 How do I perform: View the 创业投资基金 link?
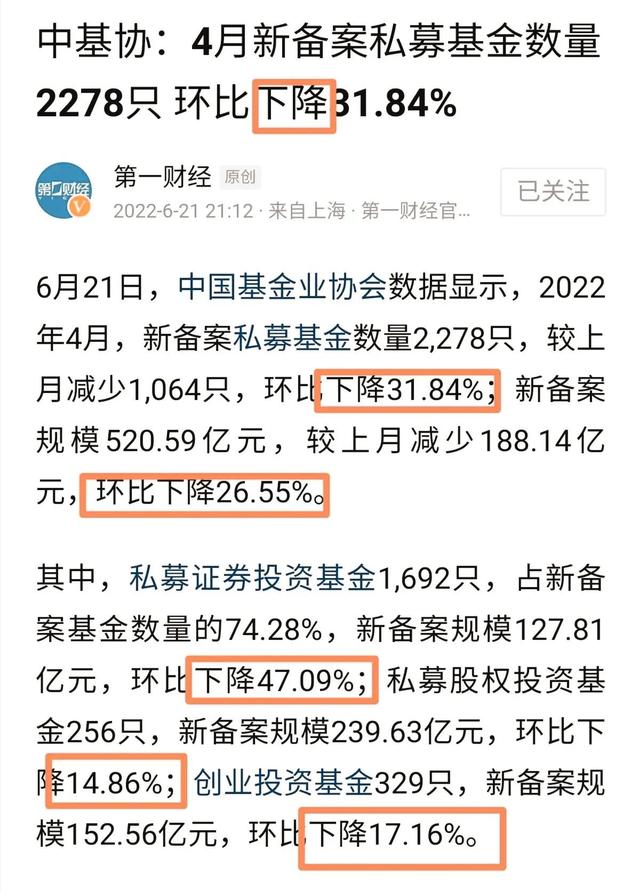click(x=283, y=780)
